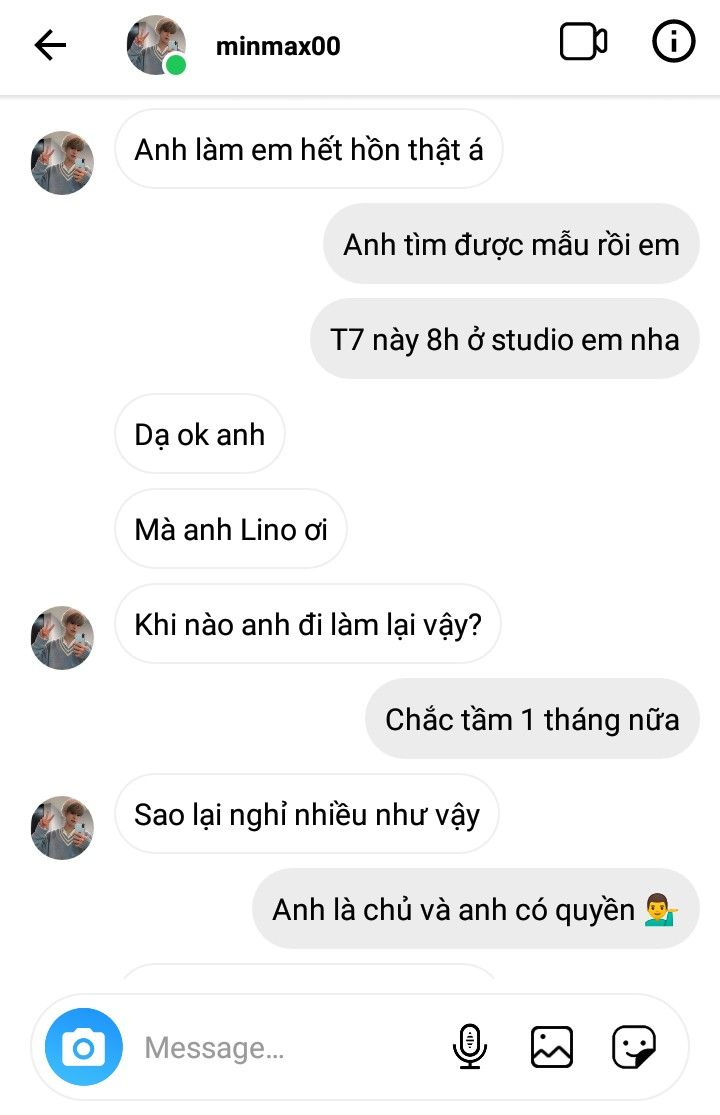This screenshot has height=1115, width=720.
Task: Open the sticker picker
Action: click(634, 1047)
